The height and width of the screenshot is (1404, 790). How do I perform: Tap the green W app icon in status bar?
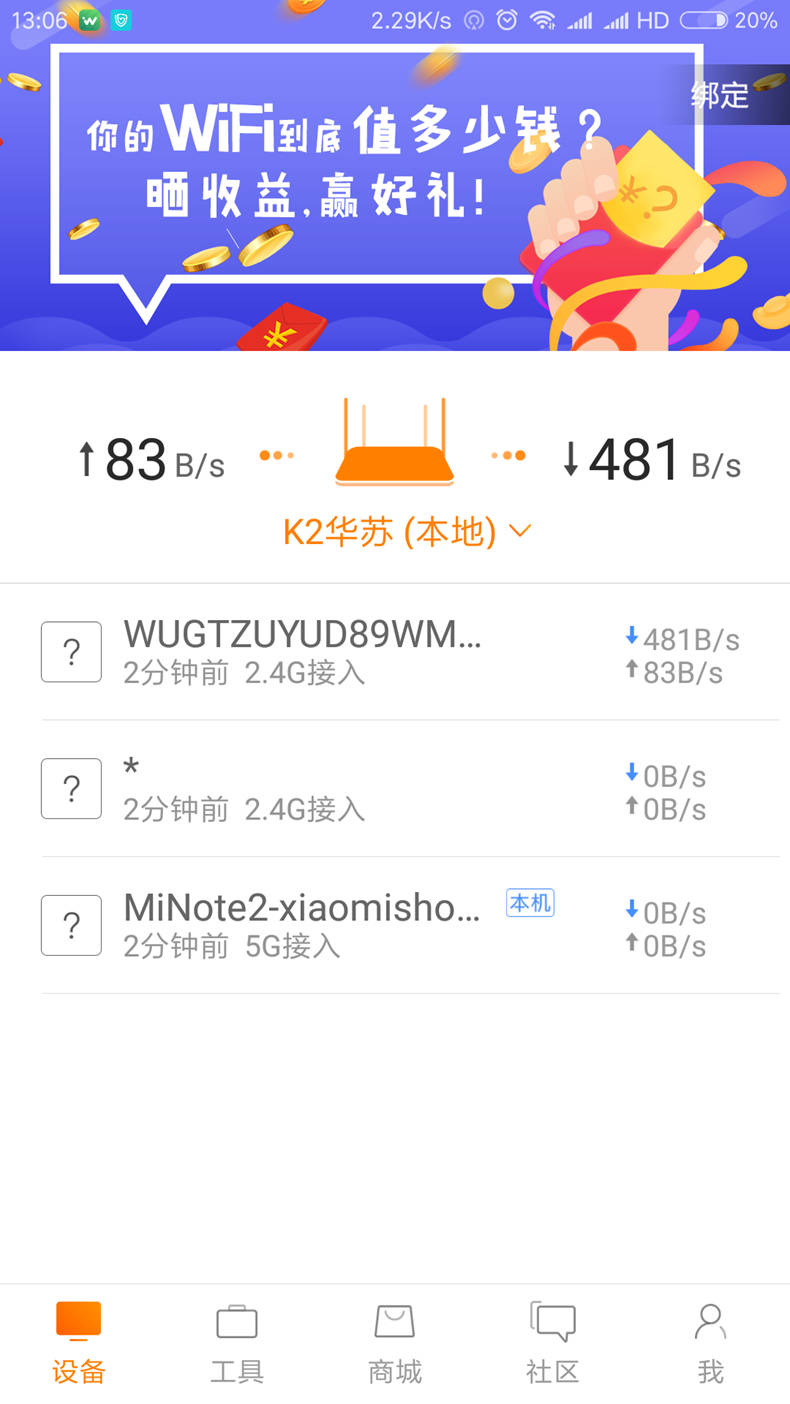(88, 18)
